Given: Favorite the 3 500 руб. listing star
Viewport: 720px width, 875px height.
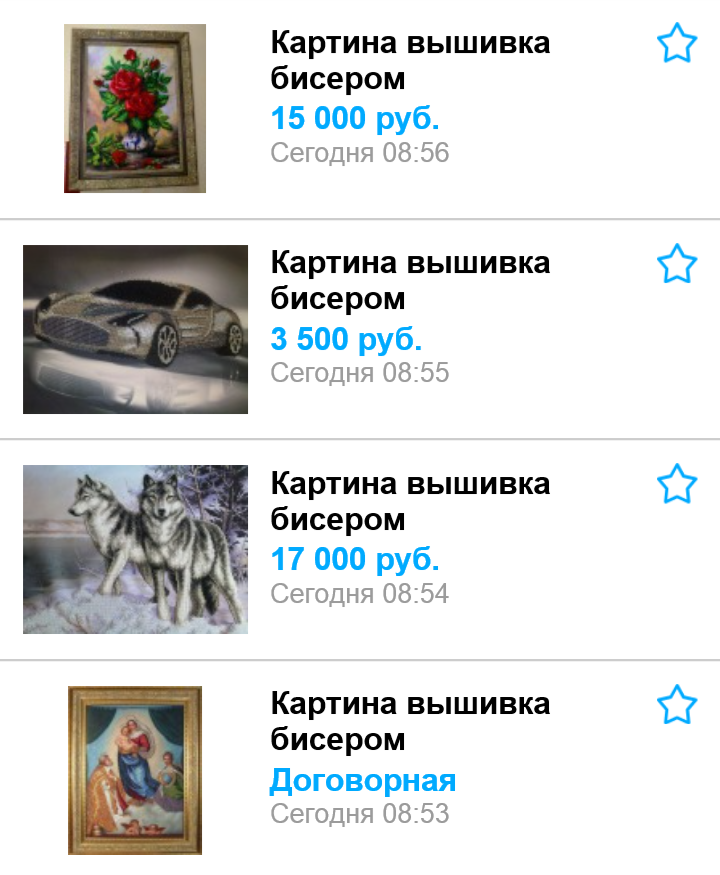Looking at the screenshot, I should (x=676, y=264).
